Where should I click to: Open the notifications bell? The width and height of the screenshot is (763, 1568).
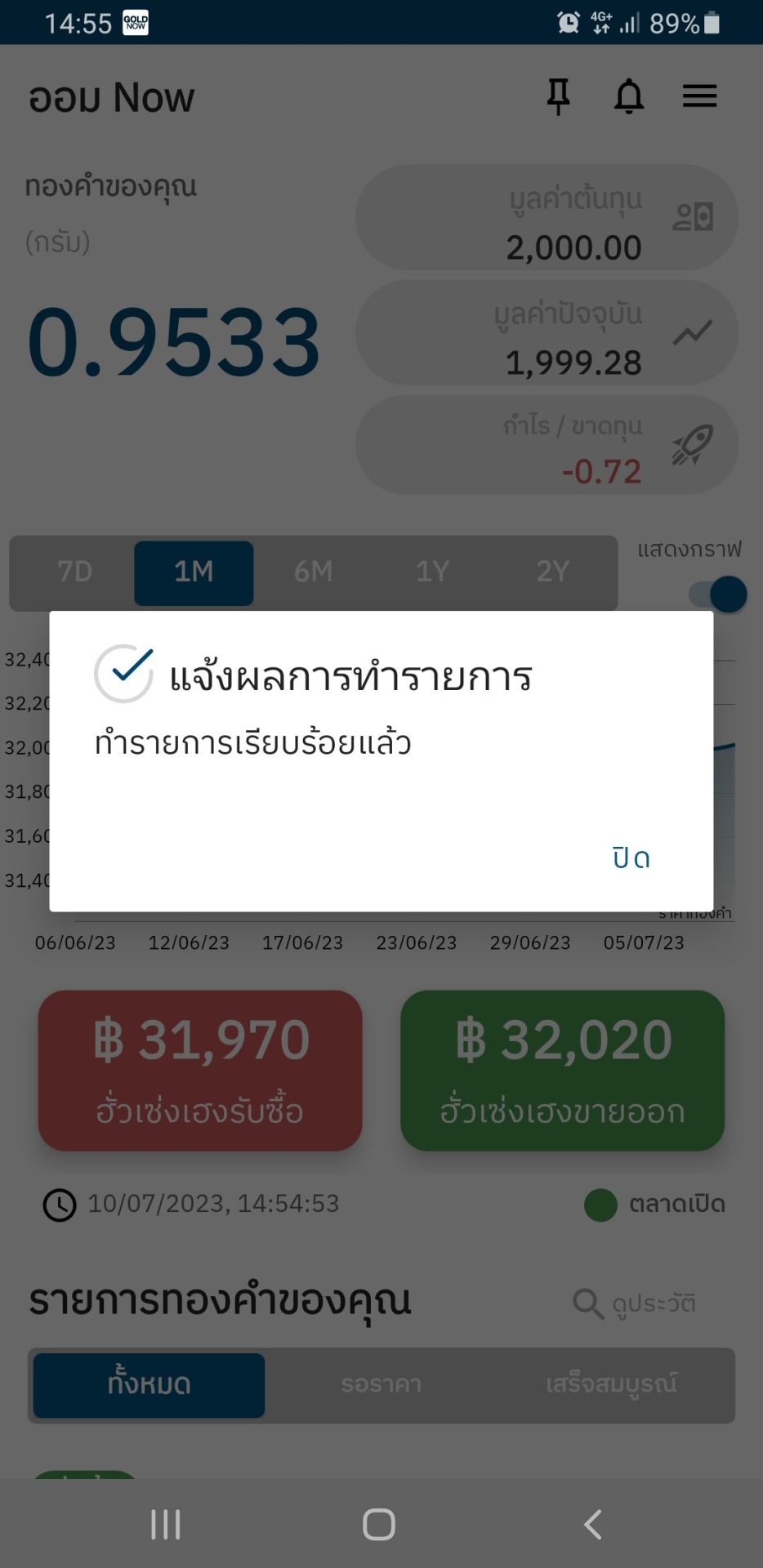click(628, 96)
